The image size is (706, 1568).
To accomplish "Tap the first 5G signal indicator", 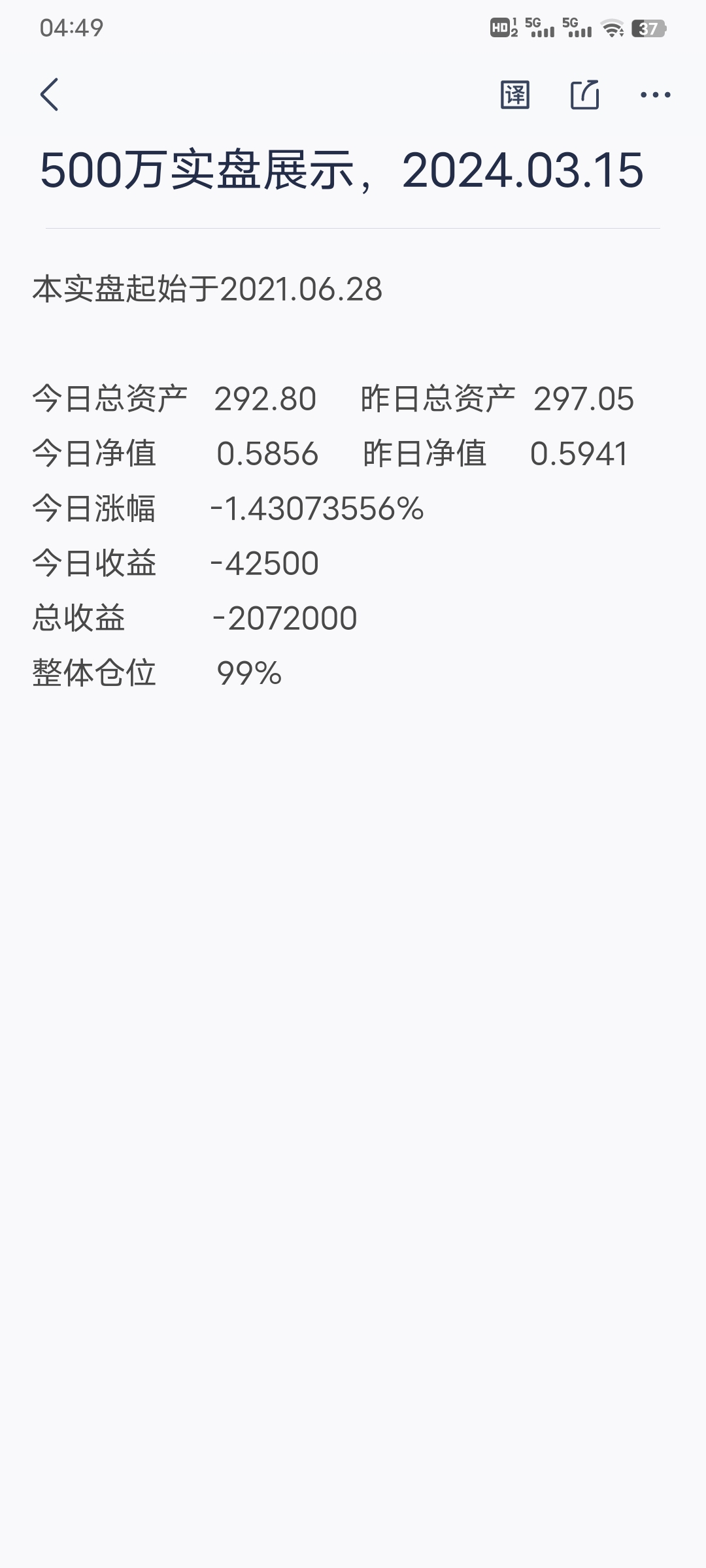I will 533,27.
